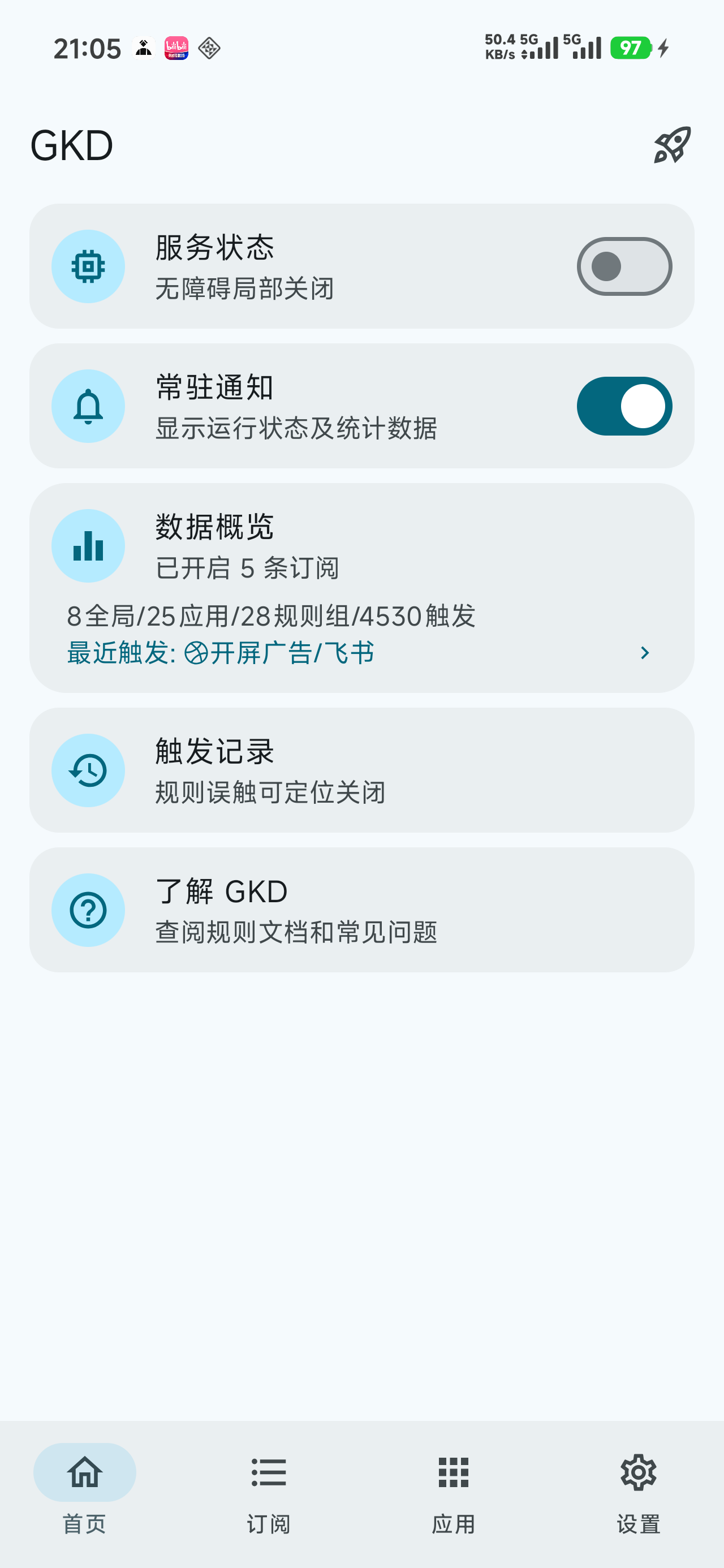This screenshot has width=724, height=1568.
Task: Click the bell icon beside 常驻通知
Action: (88, 406)
